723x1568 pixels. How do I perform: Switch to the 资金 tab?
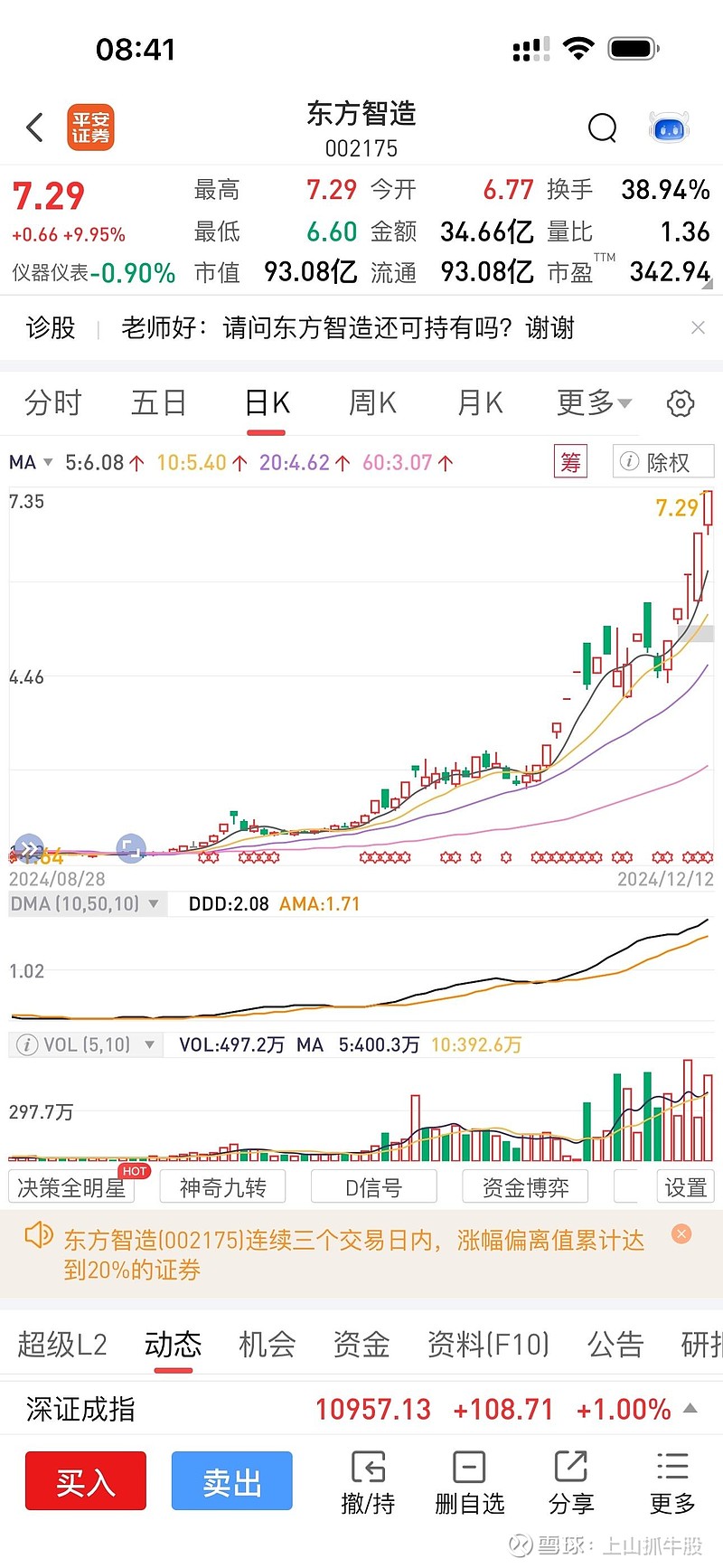361,1345
